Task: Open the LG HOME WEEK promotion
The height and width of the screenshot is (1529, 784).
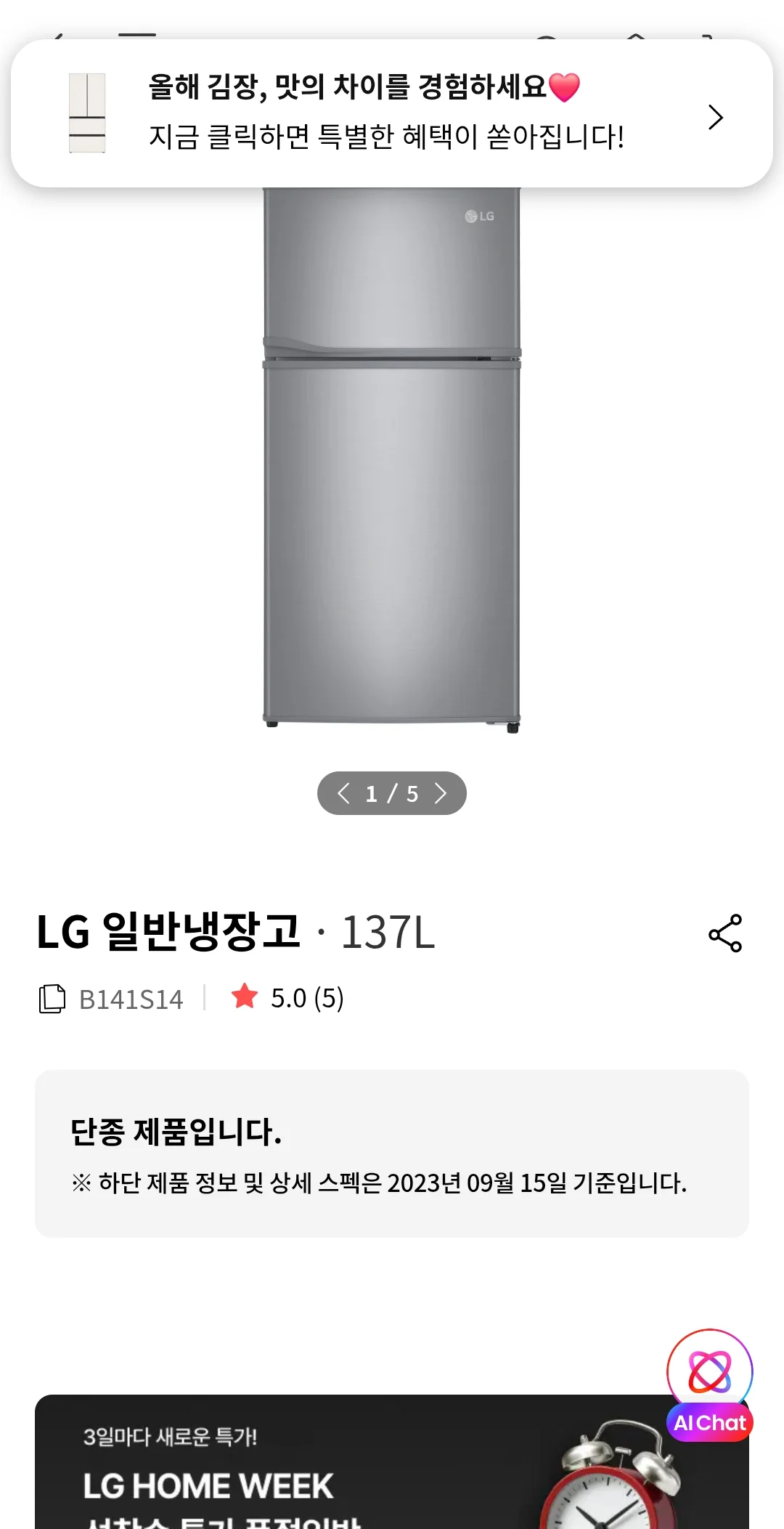Action: 392,1461
